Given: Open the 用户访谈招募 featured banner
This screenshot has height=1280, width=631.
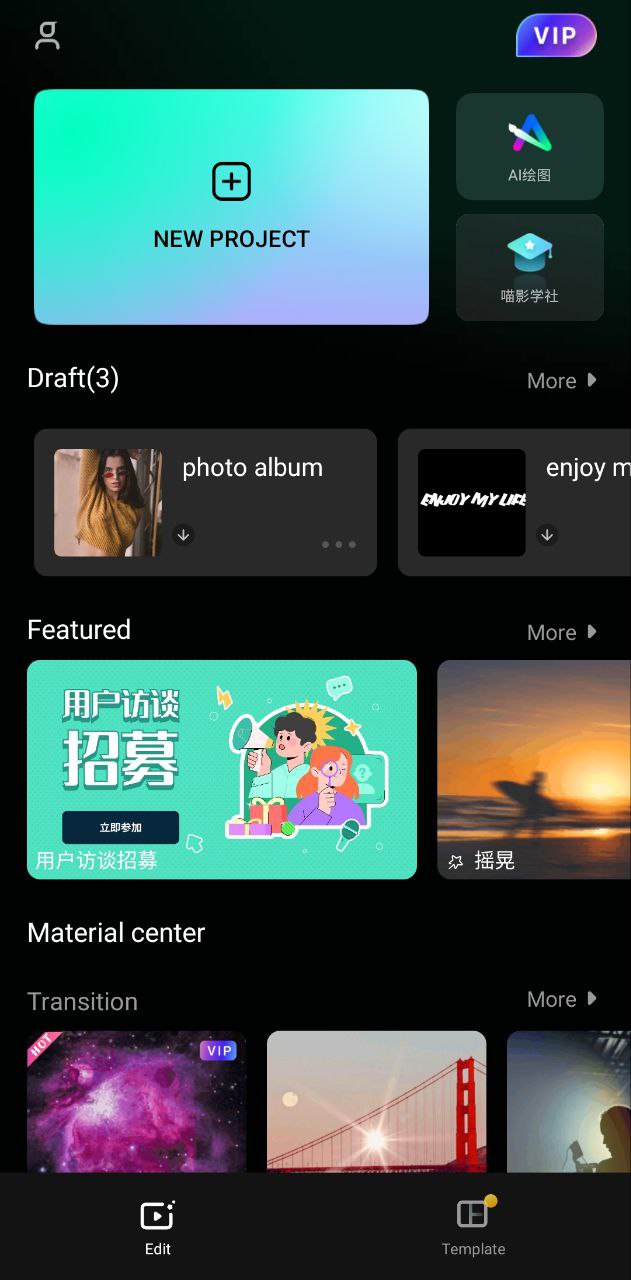Looking at the screenshot, I should 222,769.
